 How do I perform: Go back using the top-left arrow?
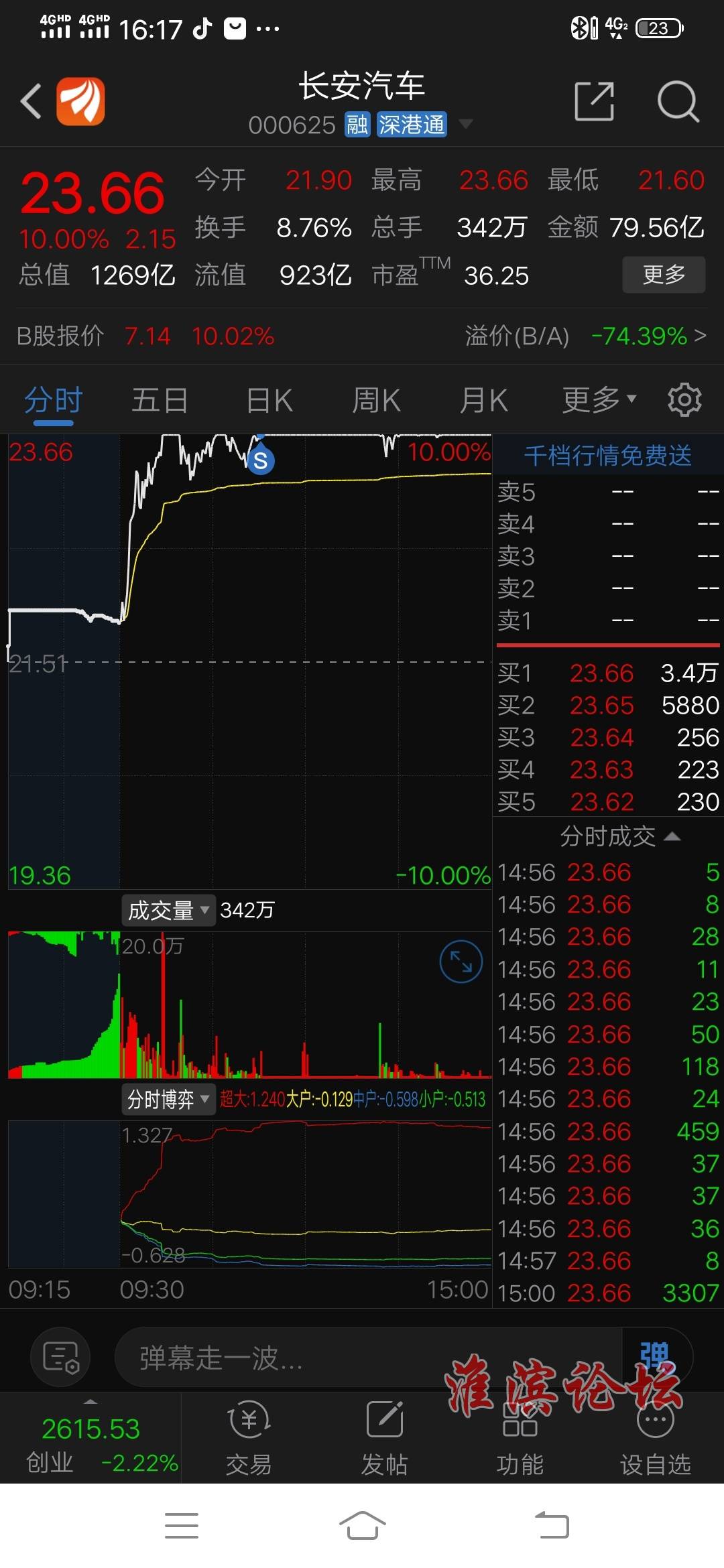[x=31, y=102]
